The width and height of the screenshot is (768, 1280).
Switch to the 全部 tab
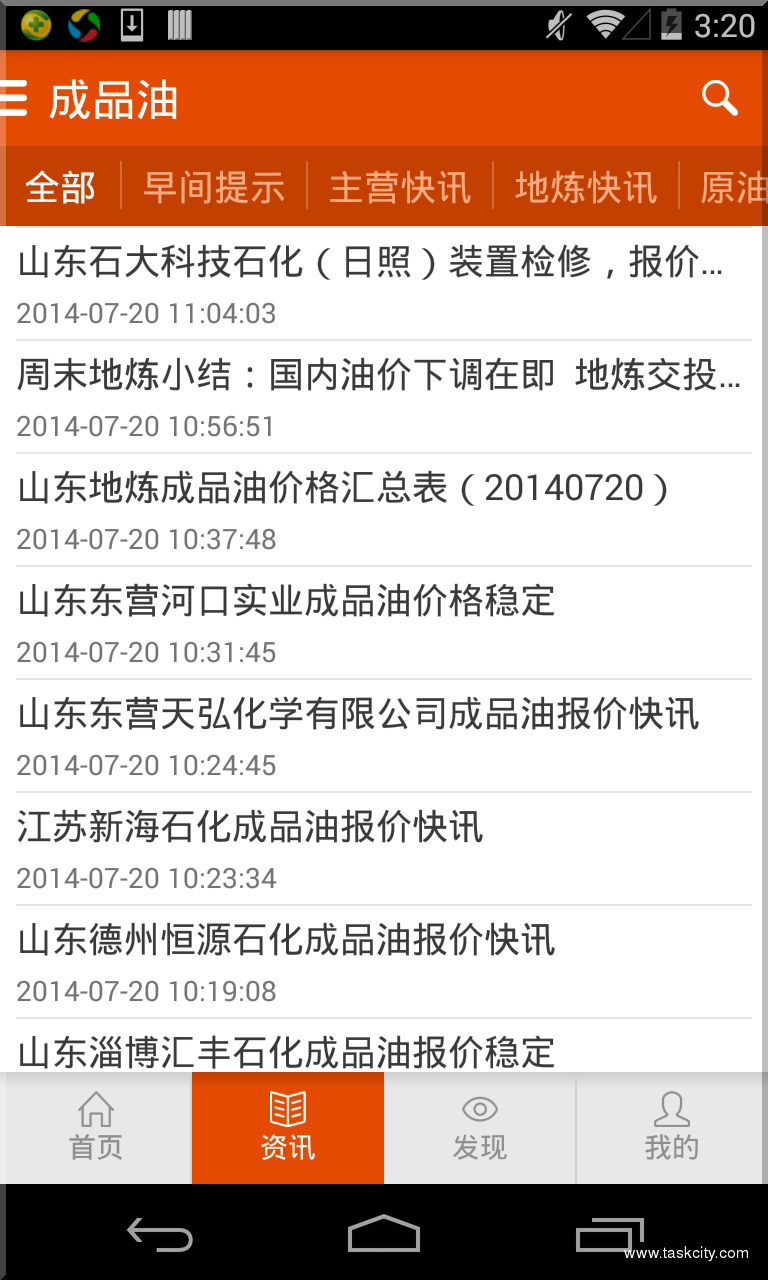[61, 186]
